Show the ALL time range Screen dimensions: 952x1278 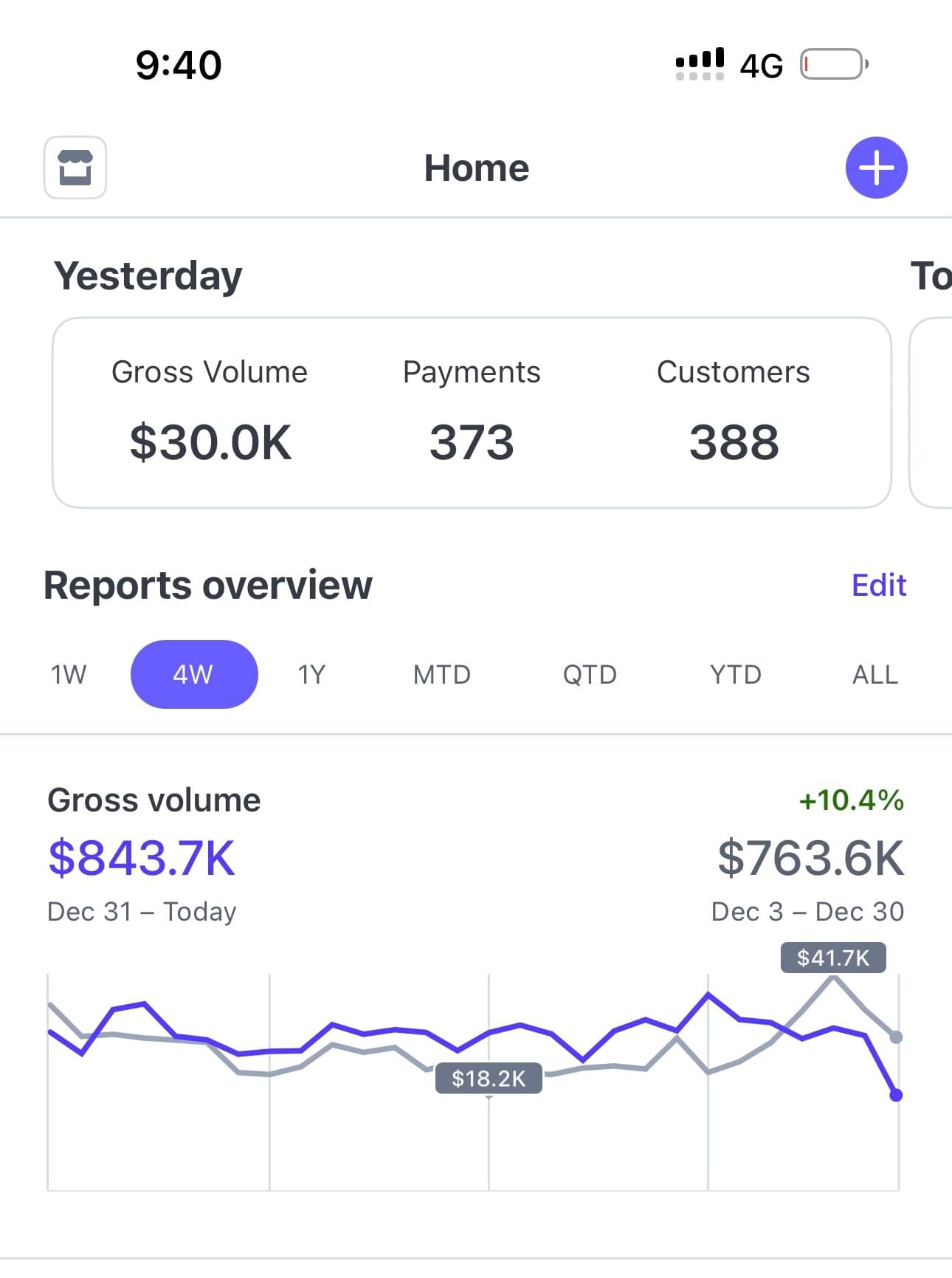(x=875, y=674)
